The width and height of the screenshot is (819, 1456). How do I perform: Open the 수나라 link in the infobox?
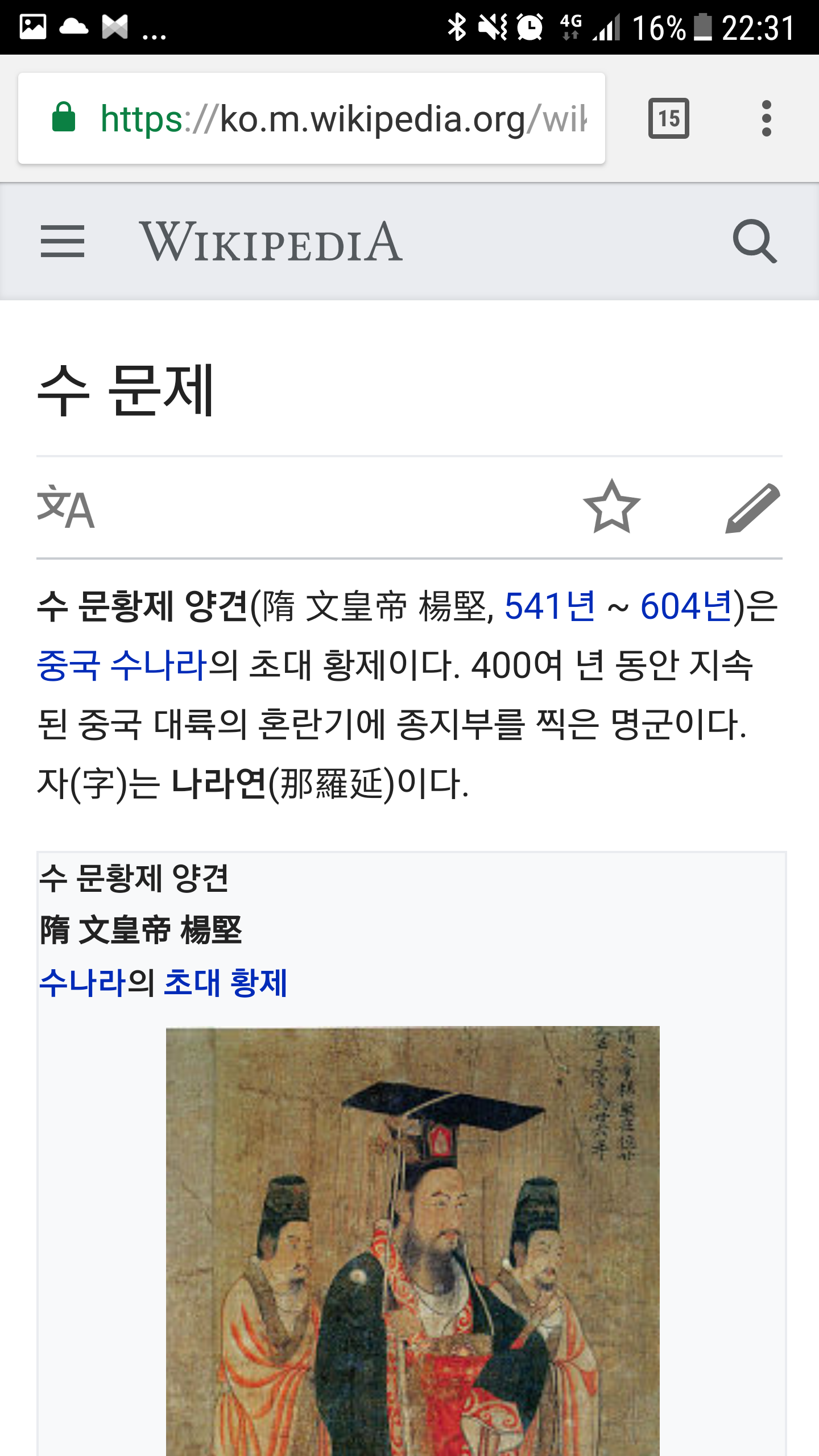tap(82, 983)
